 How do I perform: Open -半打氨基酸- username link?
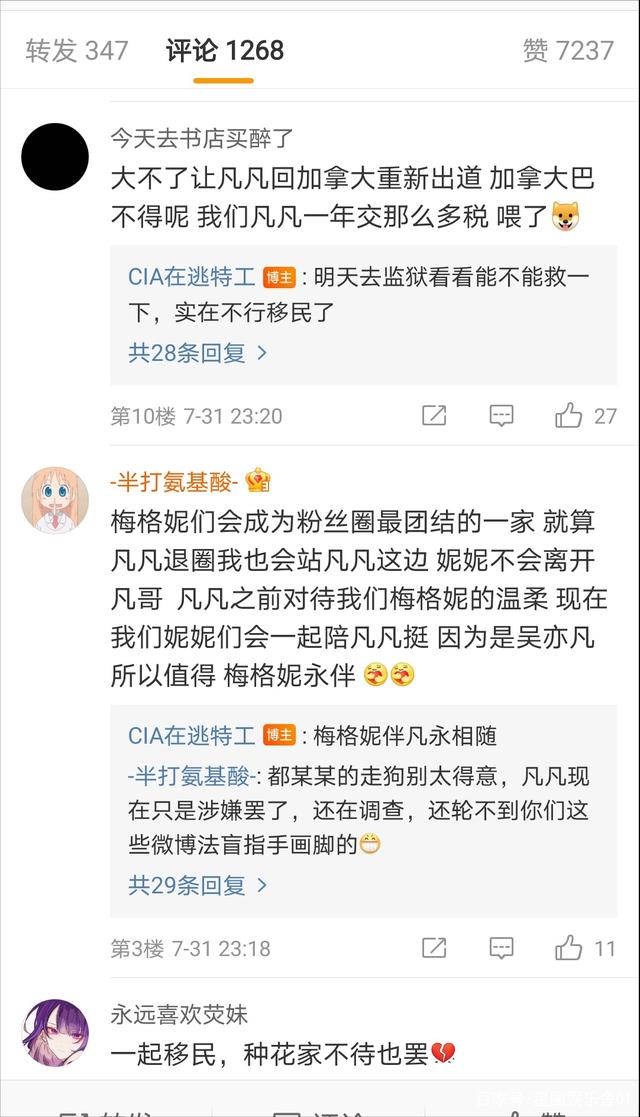pos(174,481)
